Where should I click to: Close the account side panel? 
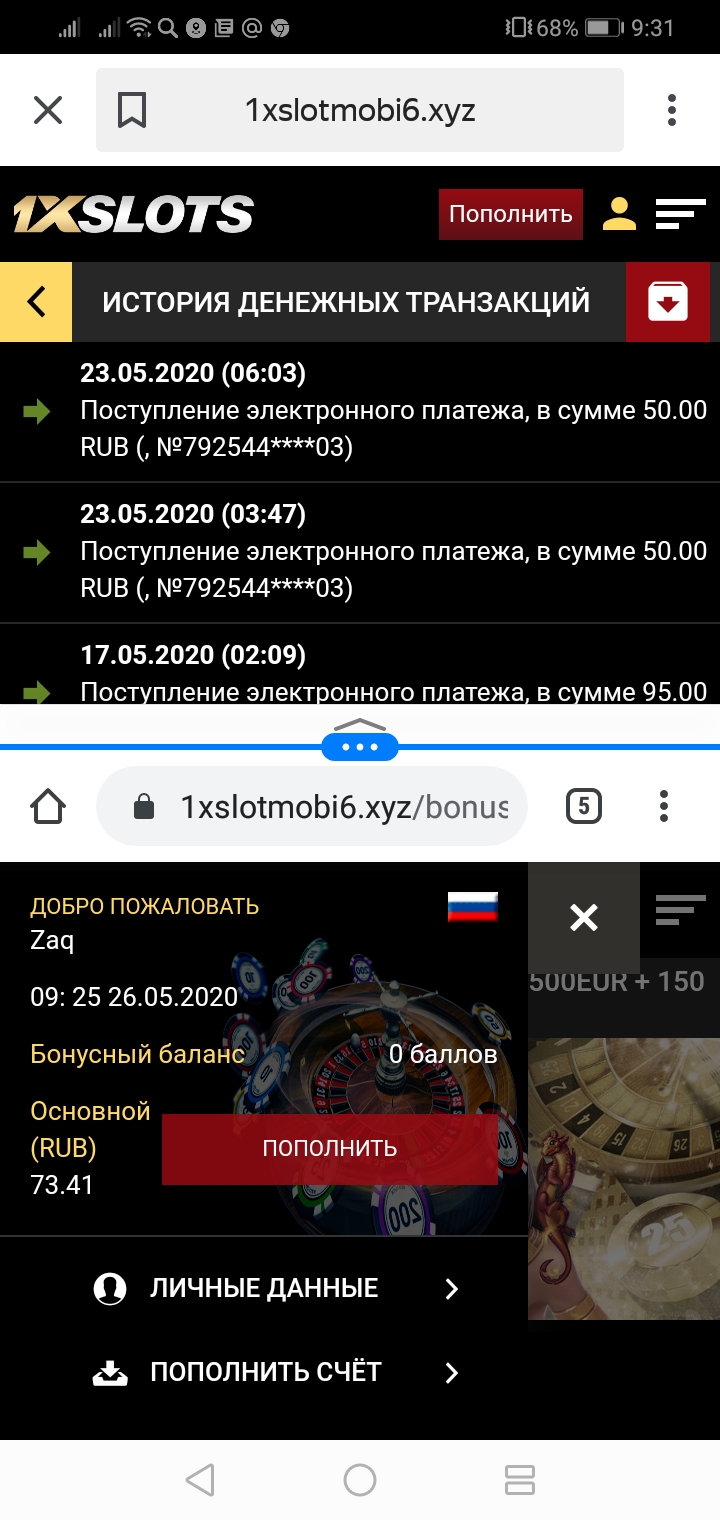coord(583,917)
